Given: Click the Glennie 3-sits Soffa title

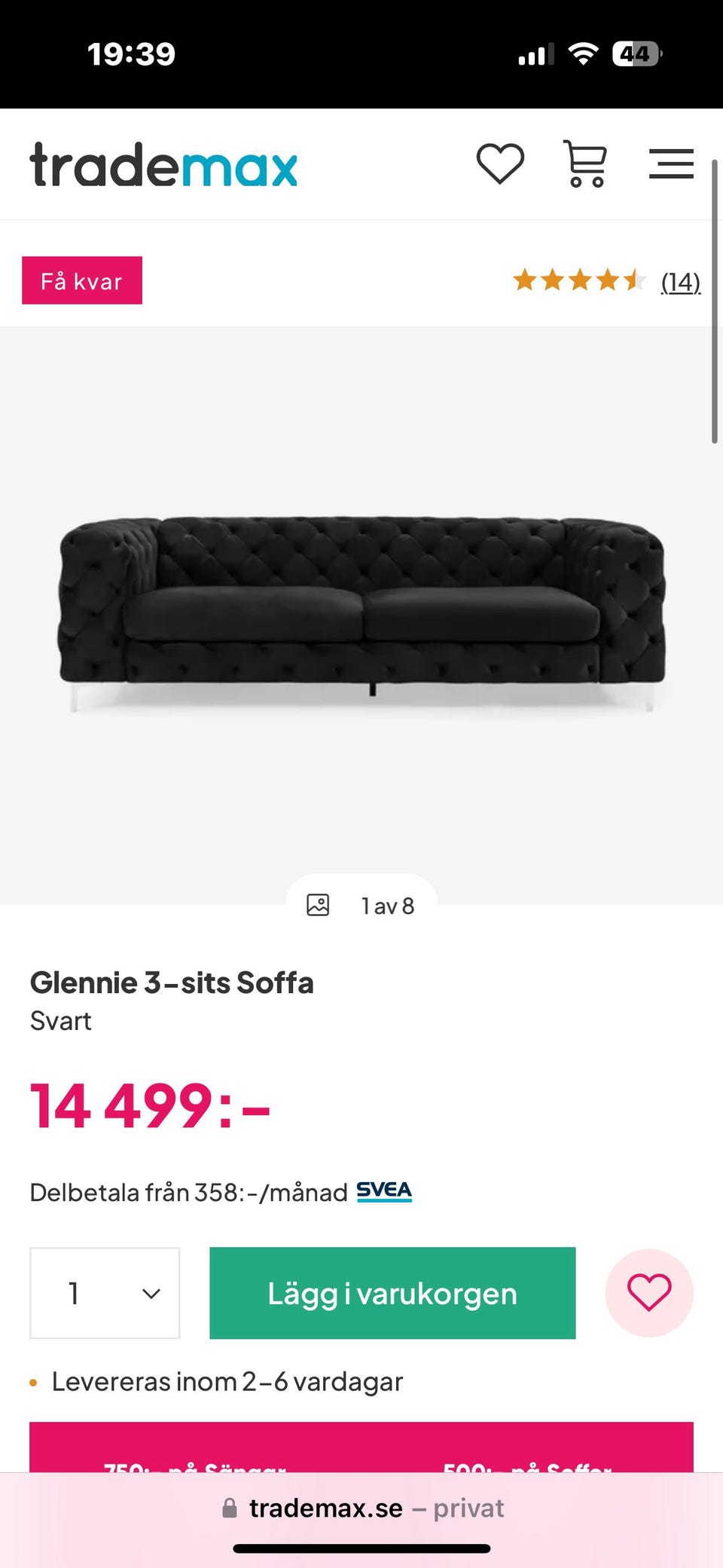Looking at the screenshot, I should [x=172, y=982].
